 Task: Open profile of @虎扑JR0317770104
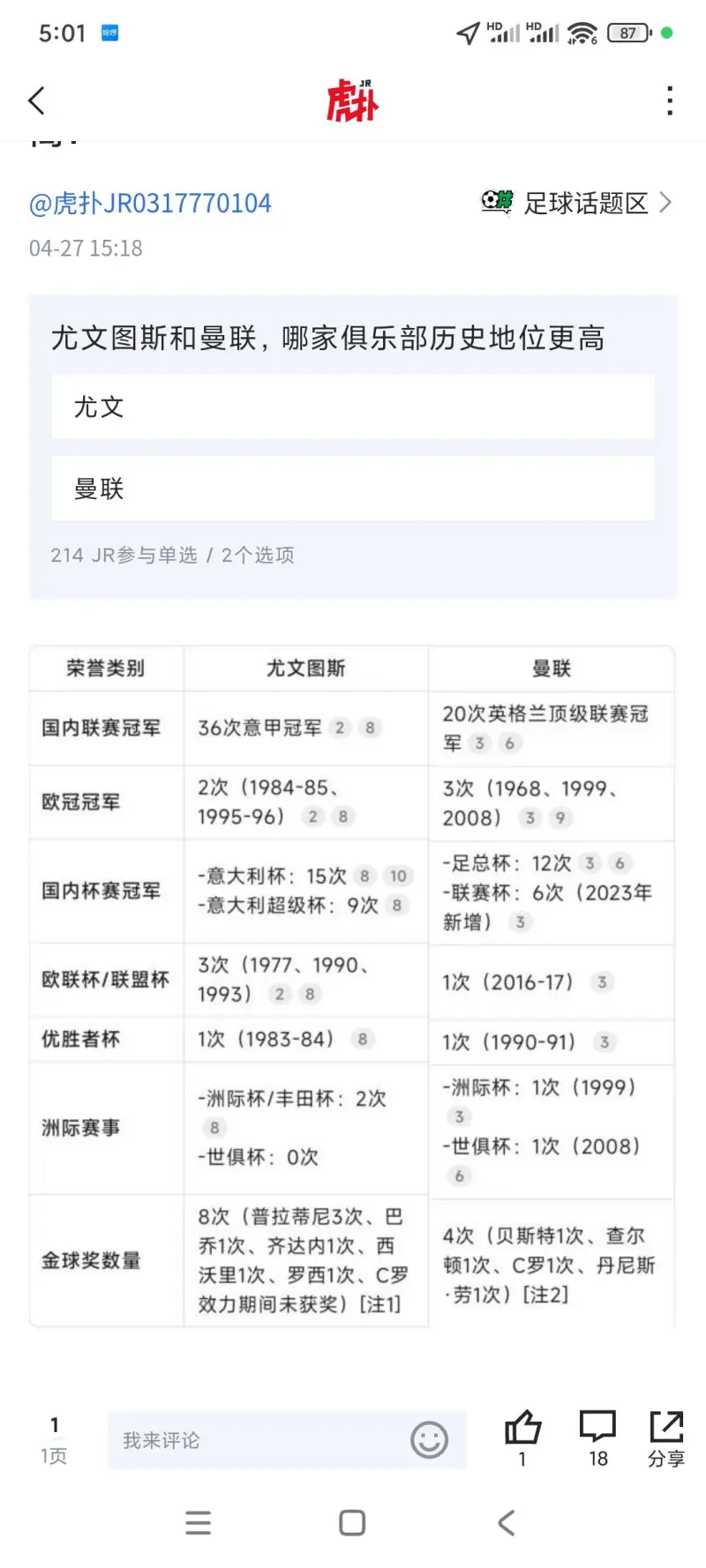(x=151, y=204)
